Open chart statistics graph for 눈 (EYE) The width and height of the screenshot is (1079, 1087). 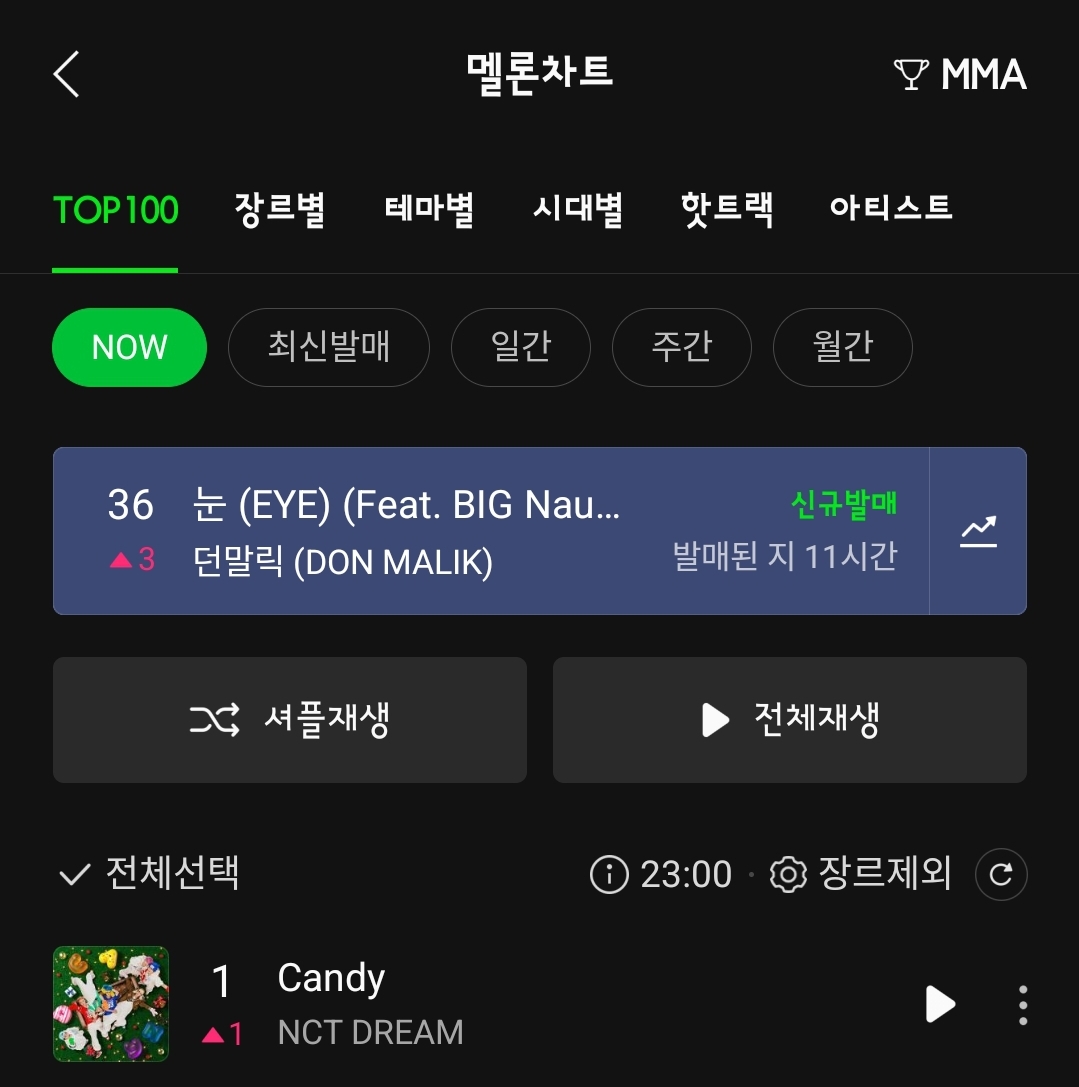(977, 531)
